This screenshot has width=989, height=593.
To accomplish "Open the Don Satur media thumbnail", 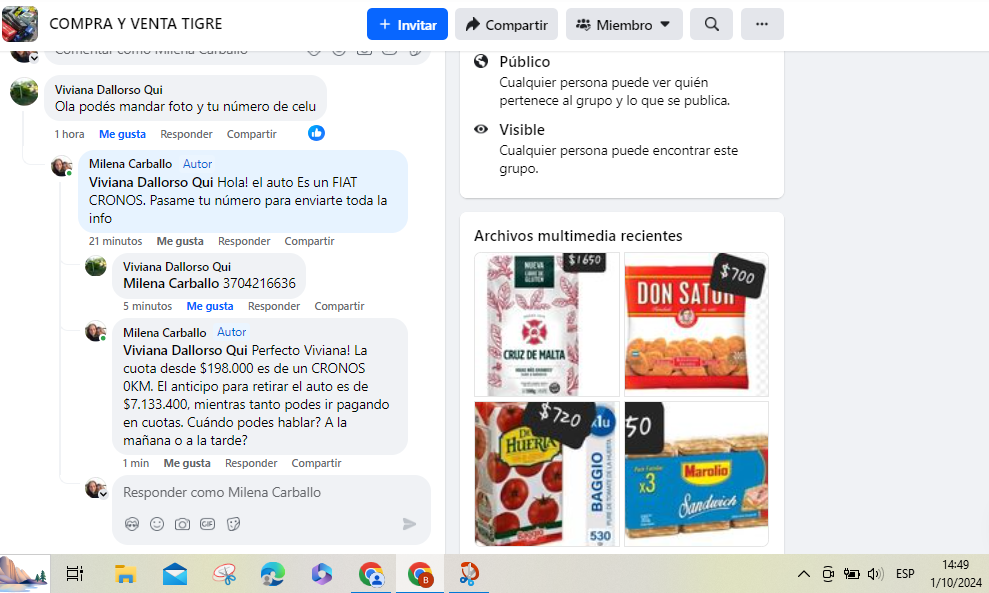I will (x=696, y=324).
